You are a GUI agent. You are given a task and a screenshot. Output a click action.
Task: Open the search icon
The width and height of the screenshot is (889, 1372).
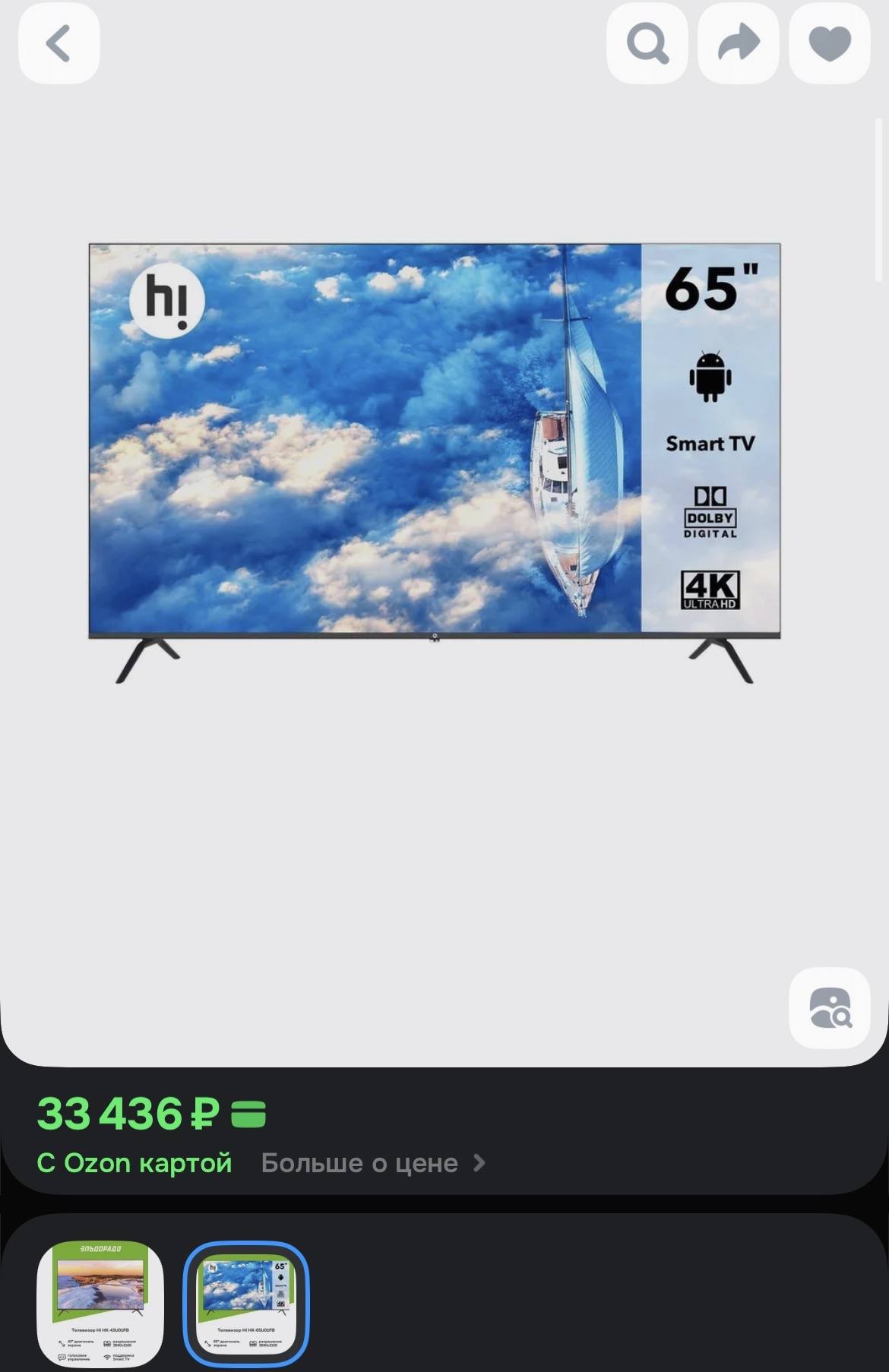click(x=647, y=43)
